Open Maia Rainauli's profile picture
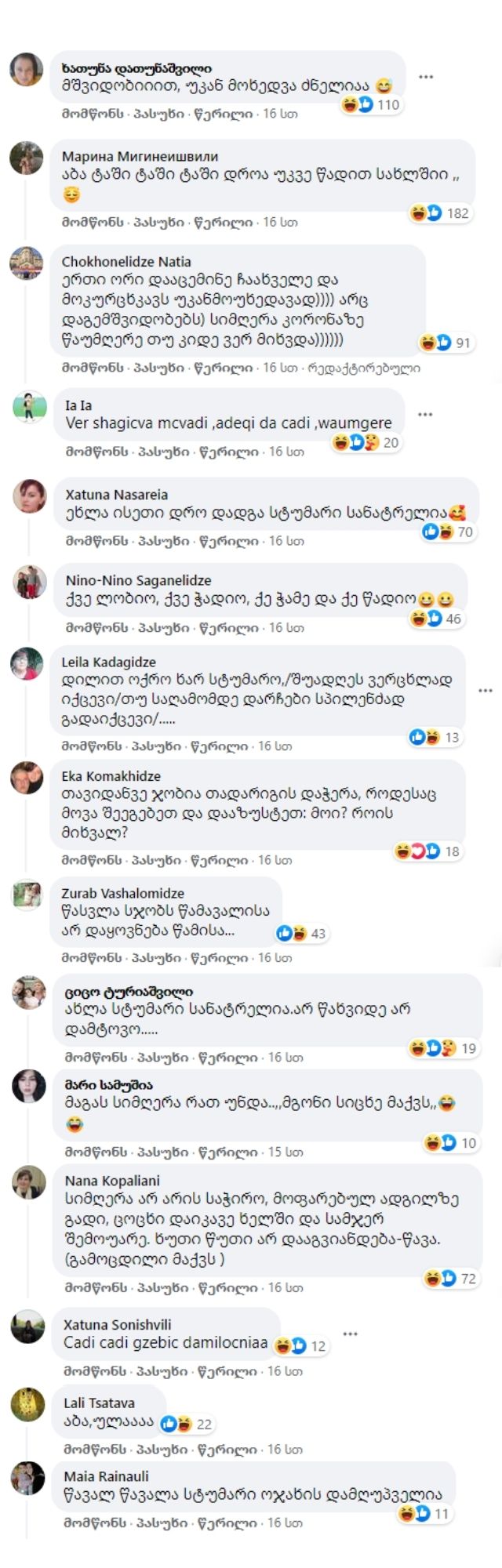 point(27,1478)
